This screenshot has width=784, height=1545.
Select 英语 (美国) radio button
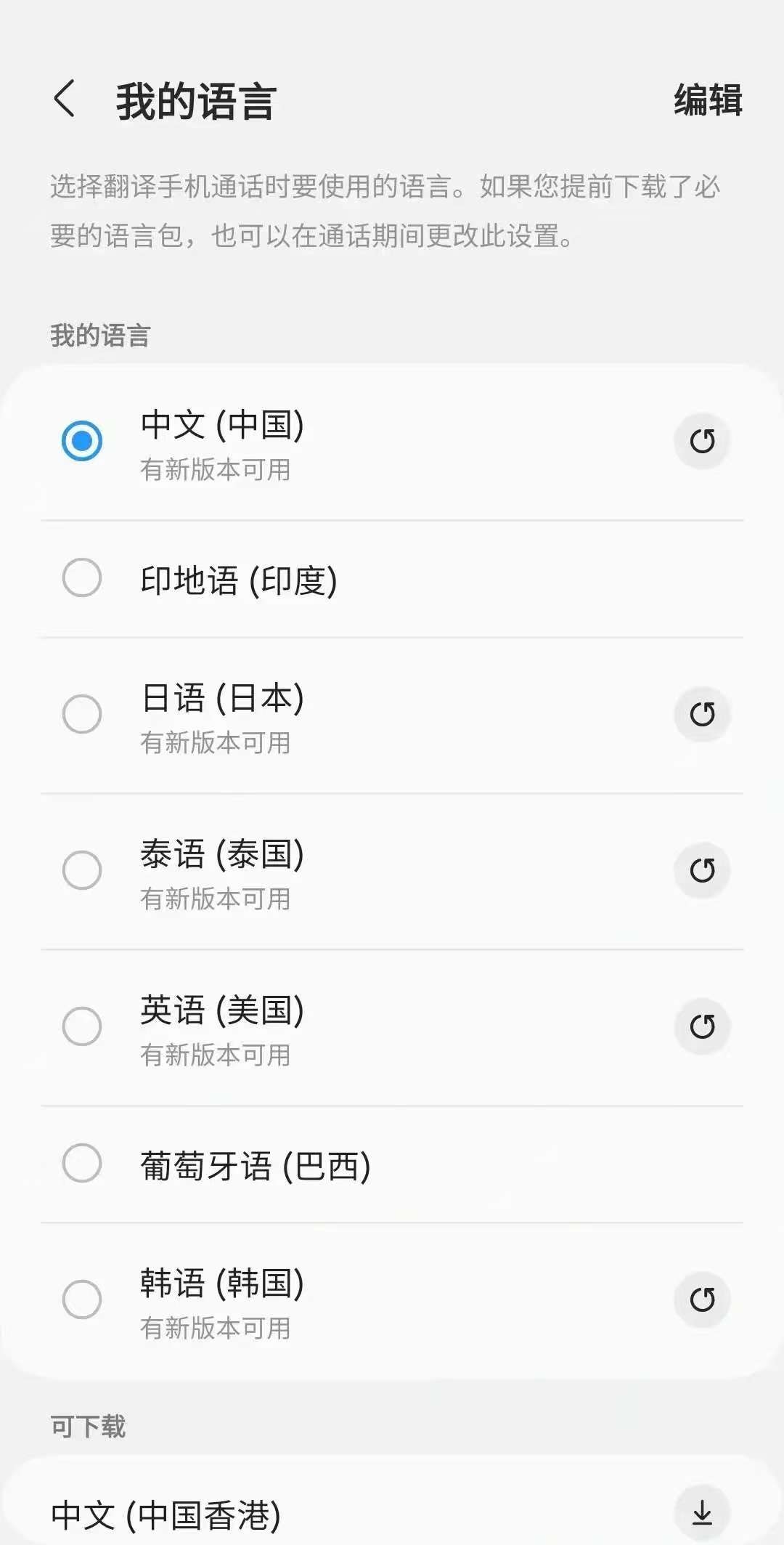click(82, 1026)
